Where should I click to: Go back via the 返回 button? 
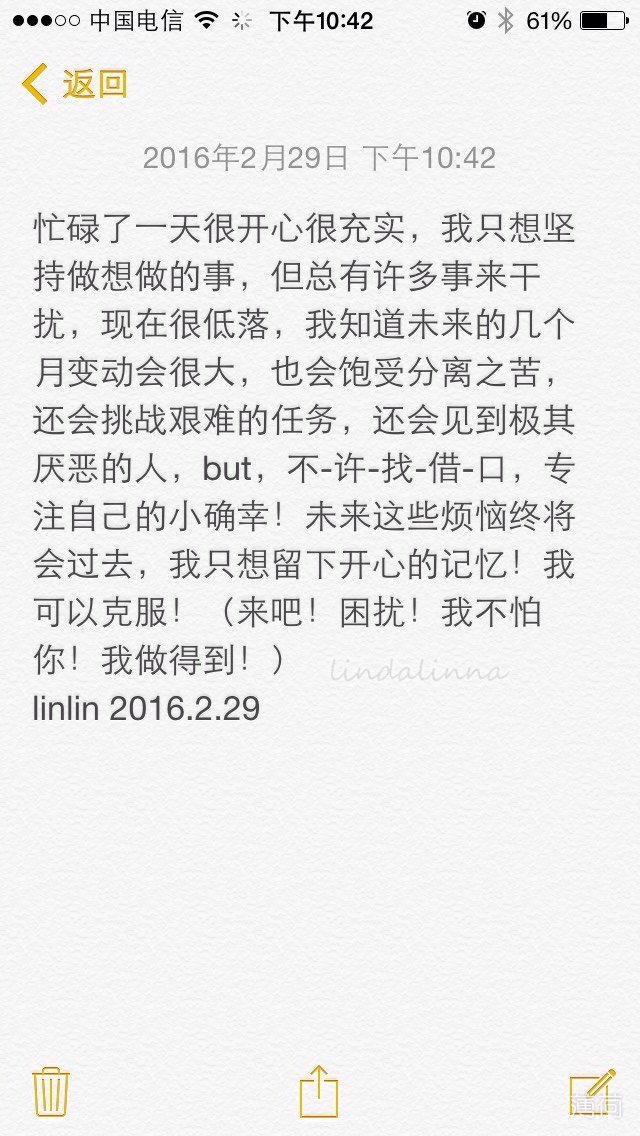(x=74, y=84)
